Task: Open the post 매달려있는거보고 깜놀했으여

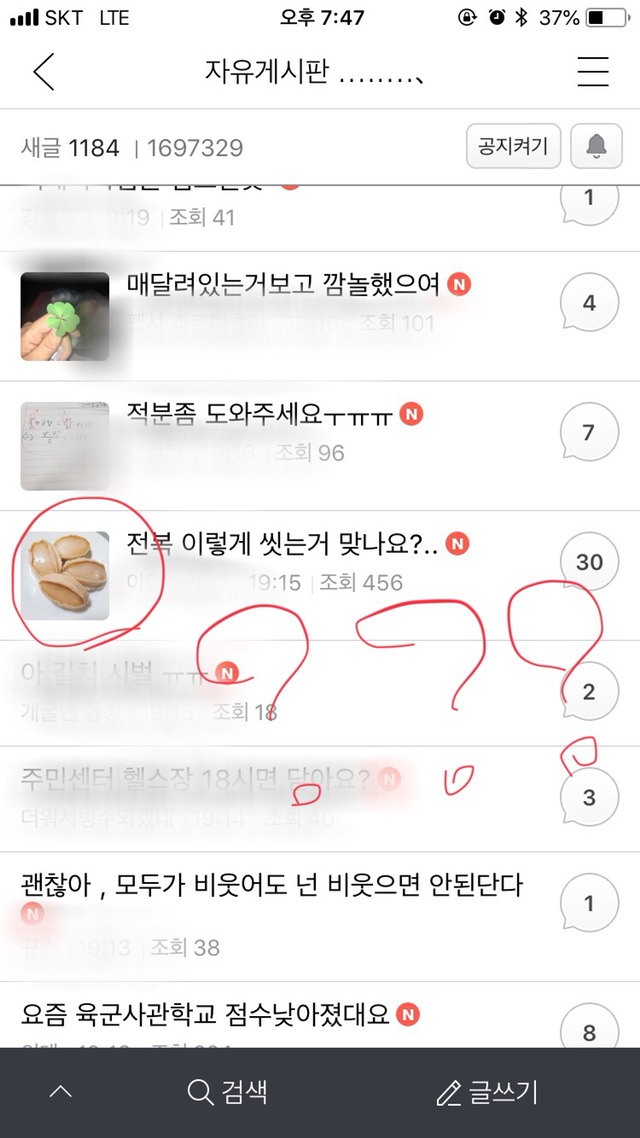Action: click(285, 285)
